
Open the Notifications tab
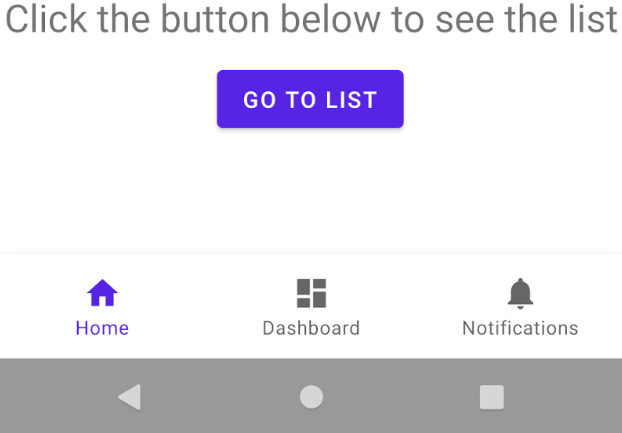pyautogui.click(x=519, y=307)
